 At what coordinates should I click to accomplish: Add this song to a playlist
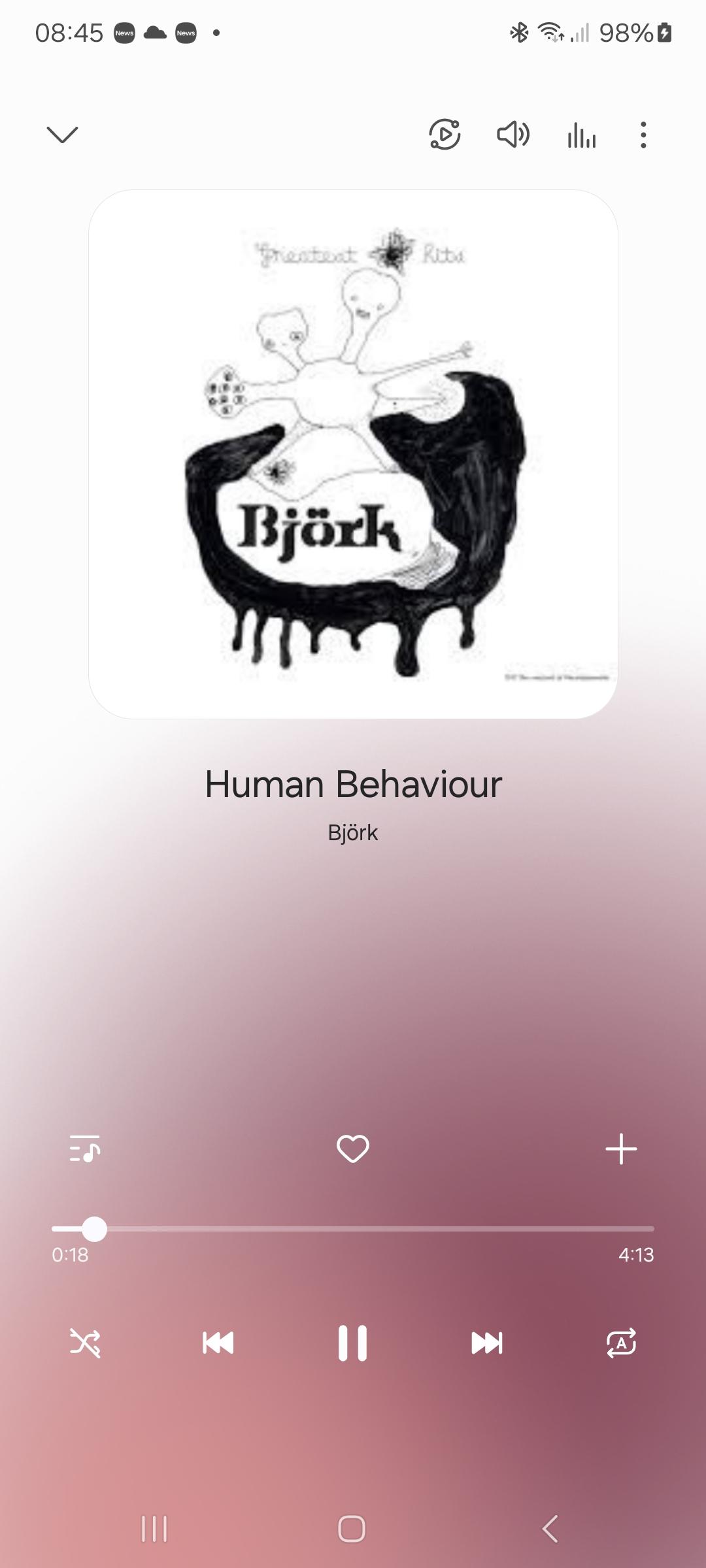[621, 1149]
